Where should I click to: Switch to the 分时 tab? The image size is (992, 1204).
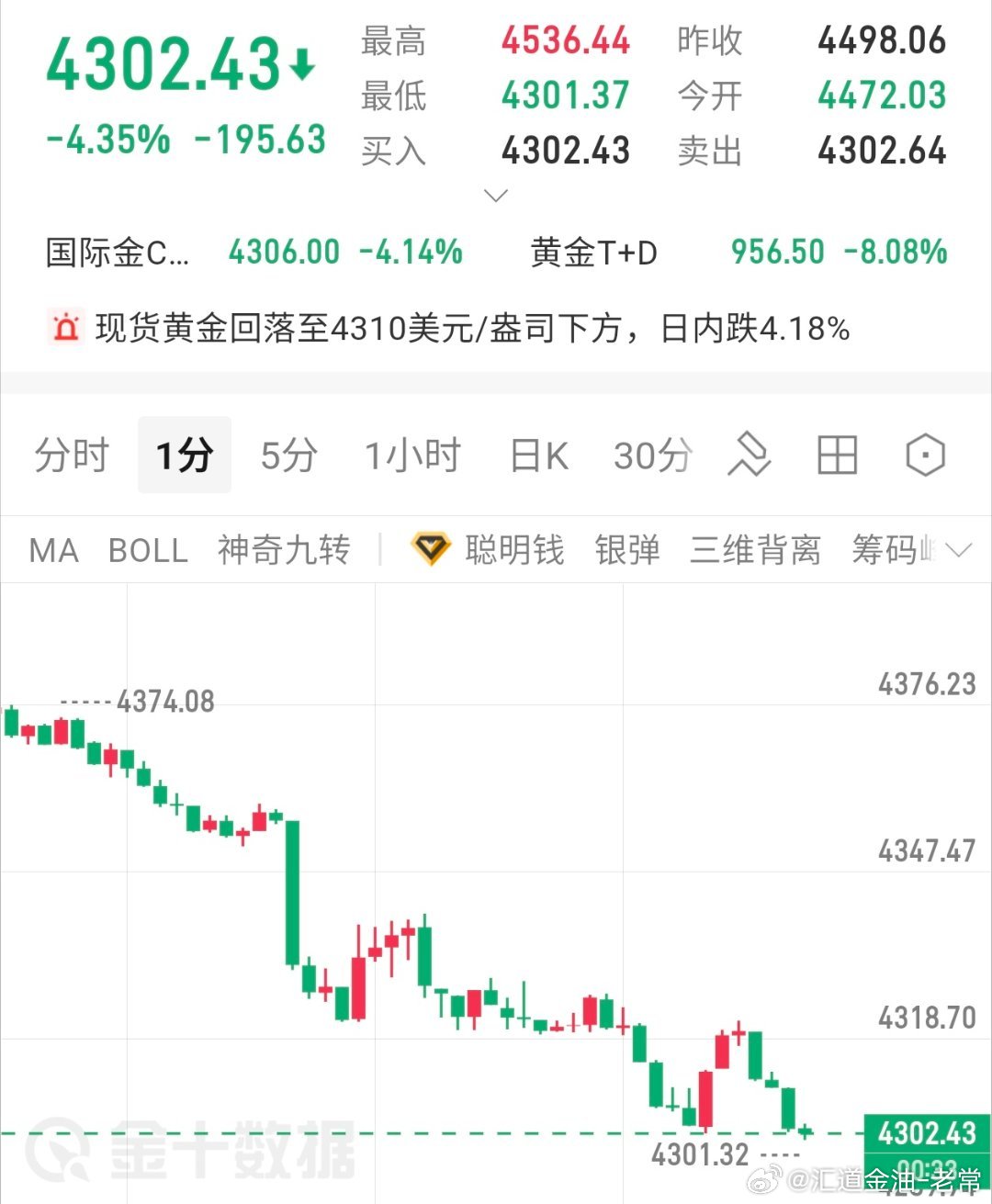pyautogui.click(x=72, y=455)
